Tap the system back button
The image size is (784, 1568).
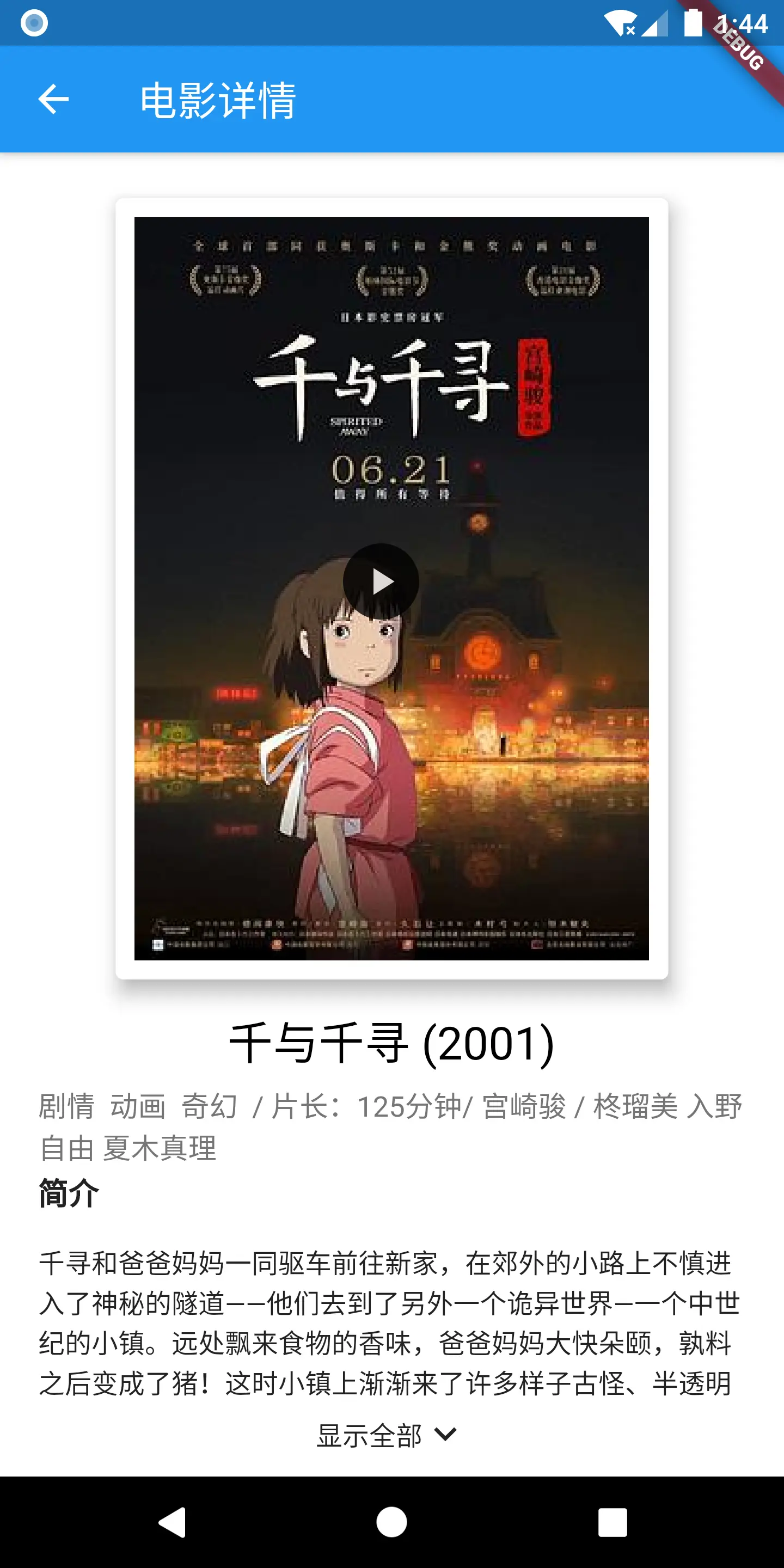click(172, 1522)
